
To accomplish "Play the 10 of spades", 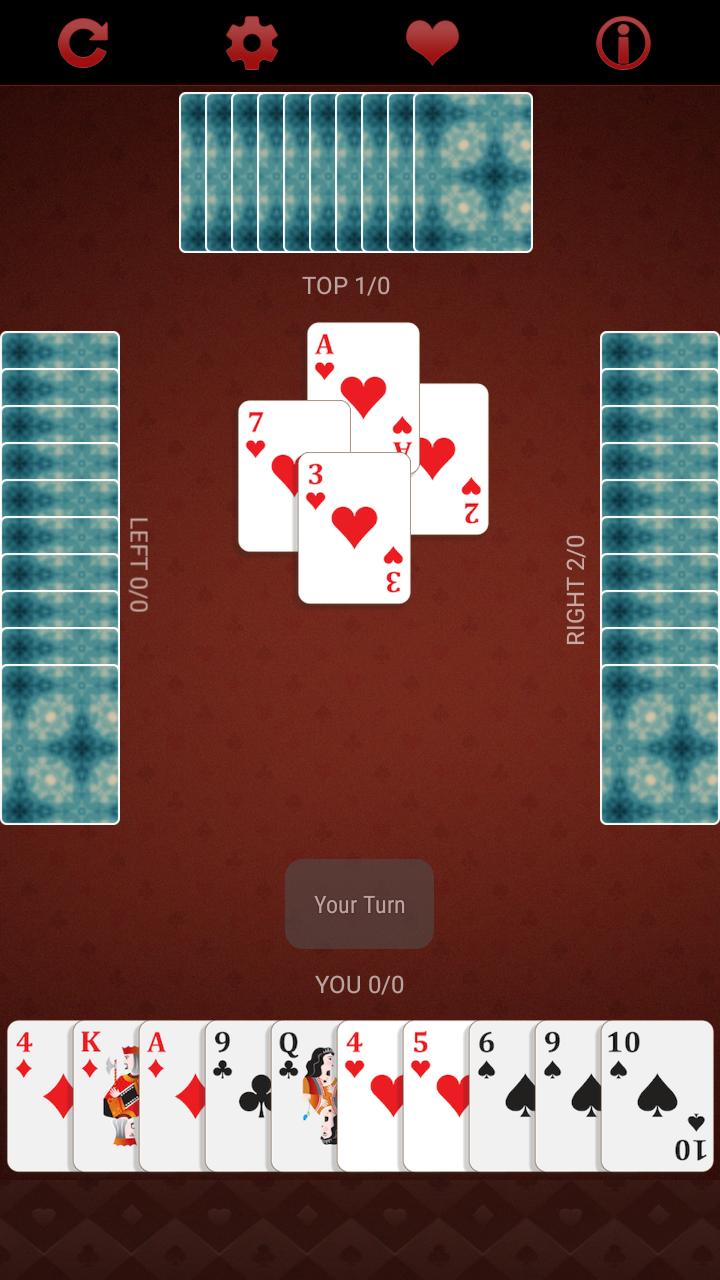I will click(x=658, y=1095).
